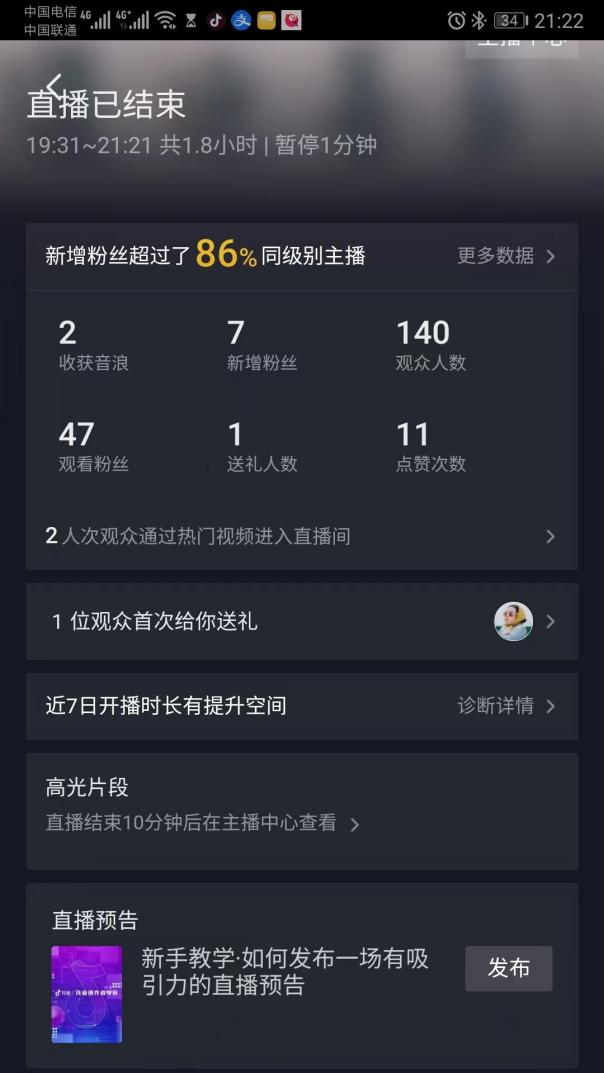Tap the back arrow at the top

click(x=54, y=84)
